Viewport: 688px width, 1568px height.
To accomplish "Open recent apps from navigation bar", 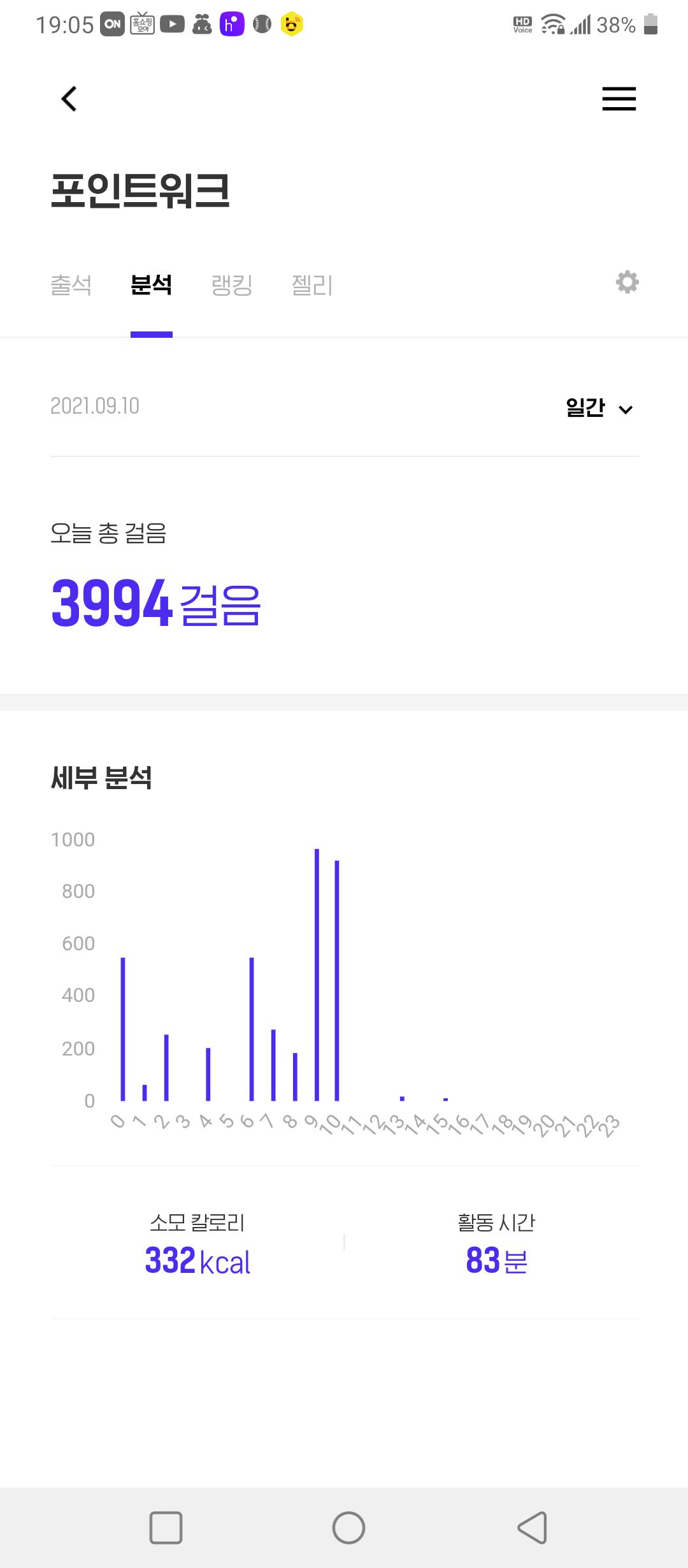I will pyautogui.click(x=166, y=1528).
